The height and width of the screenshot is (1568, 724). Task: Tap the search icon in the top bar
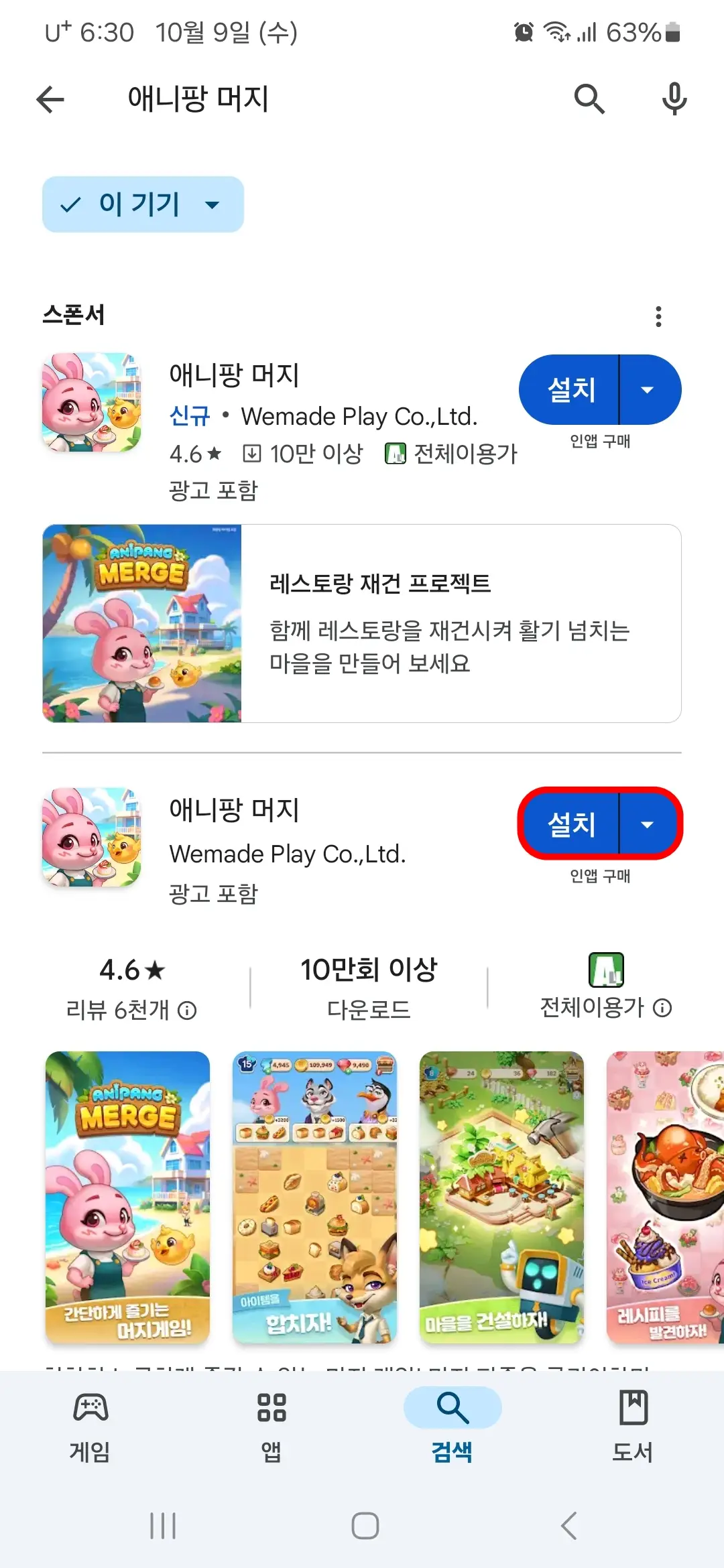(x=588, y=98)
